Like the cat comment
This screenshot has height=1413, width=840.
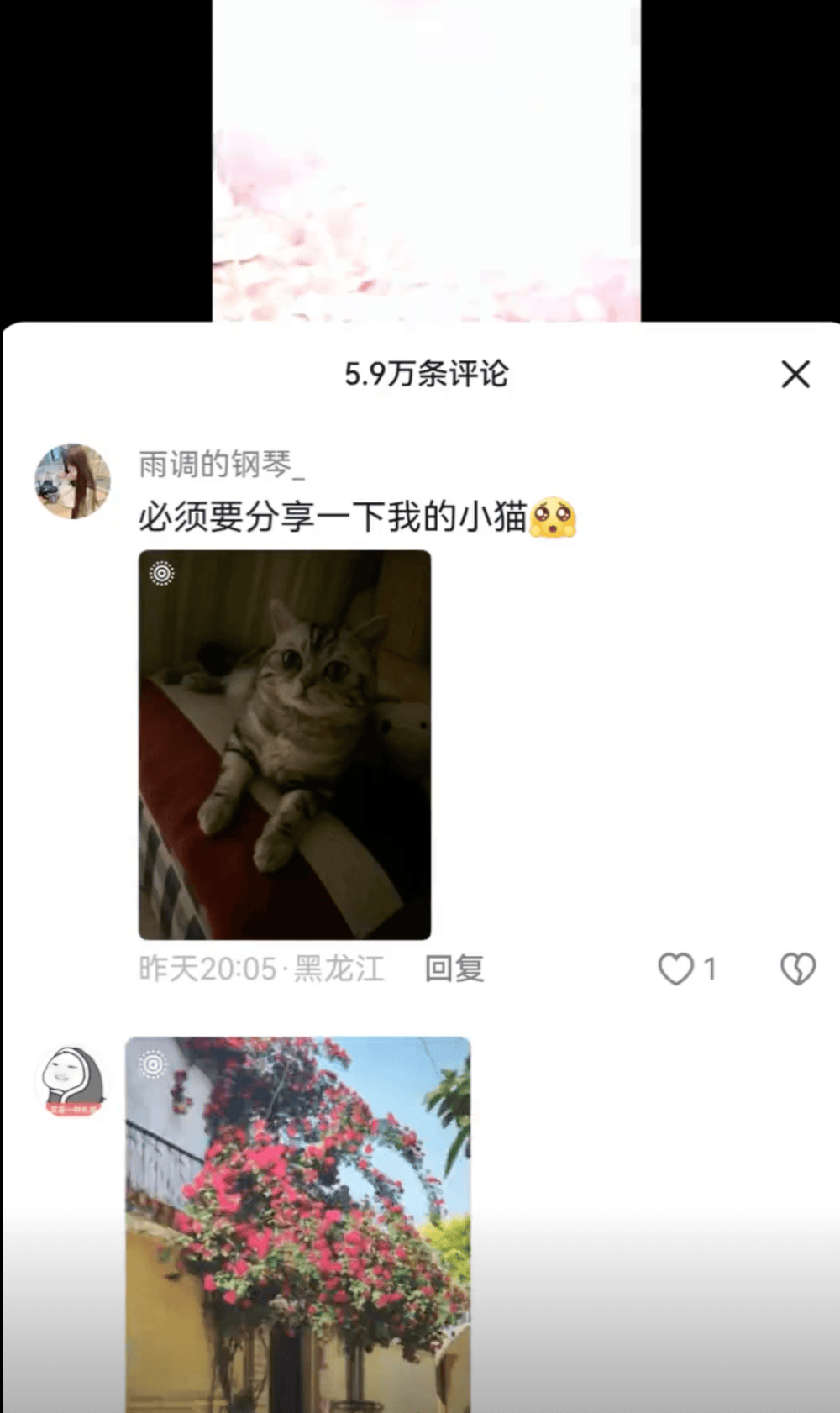click(x=676, y=969)
